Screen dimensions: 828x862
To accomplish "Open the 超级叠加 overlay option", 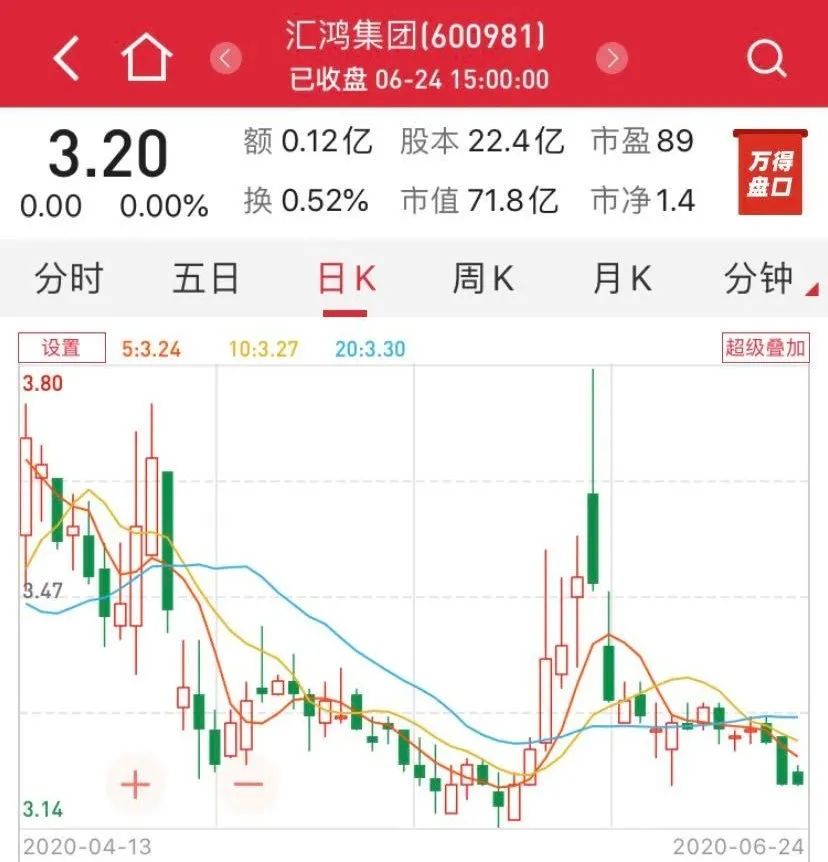I will [765, 348].
